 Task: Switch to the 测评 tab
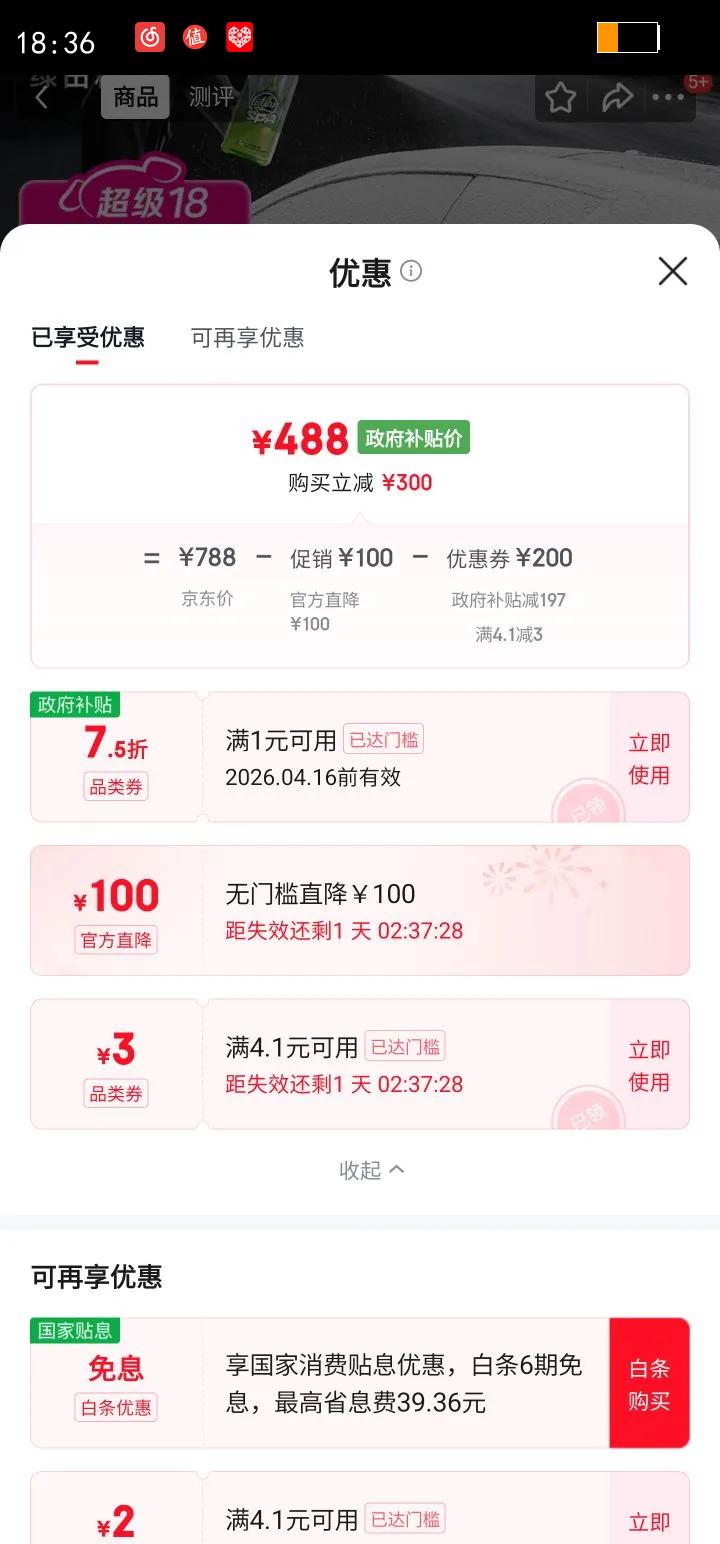click(x=209, y=97)
